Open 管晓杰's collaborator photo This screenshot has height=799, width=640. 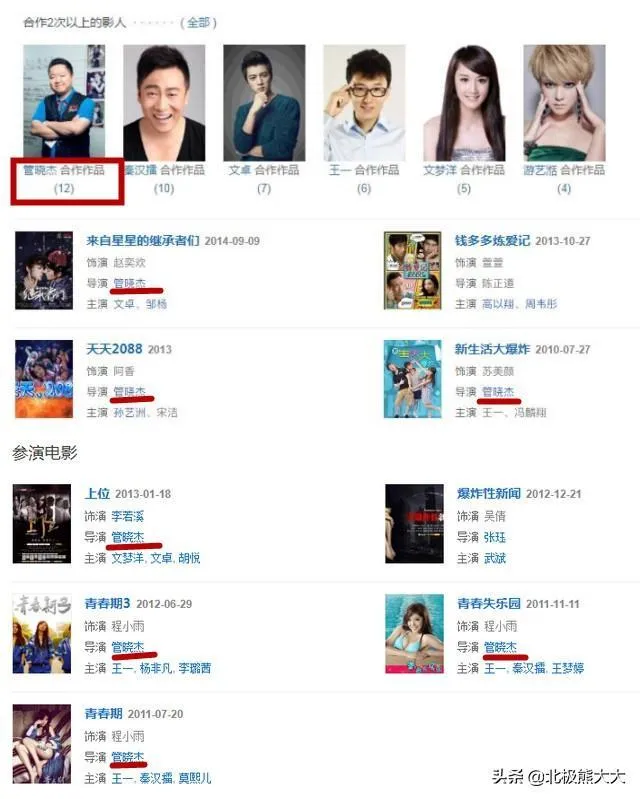pyautogui.click(x=64, y=101)
